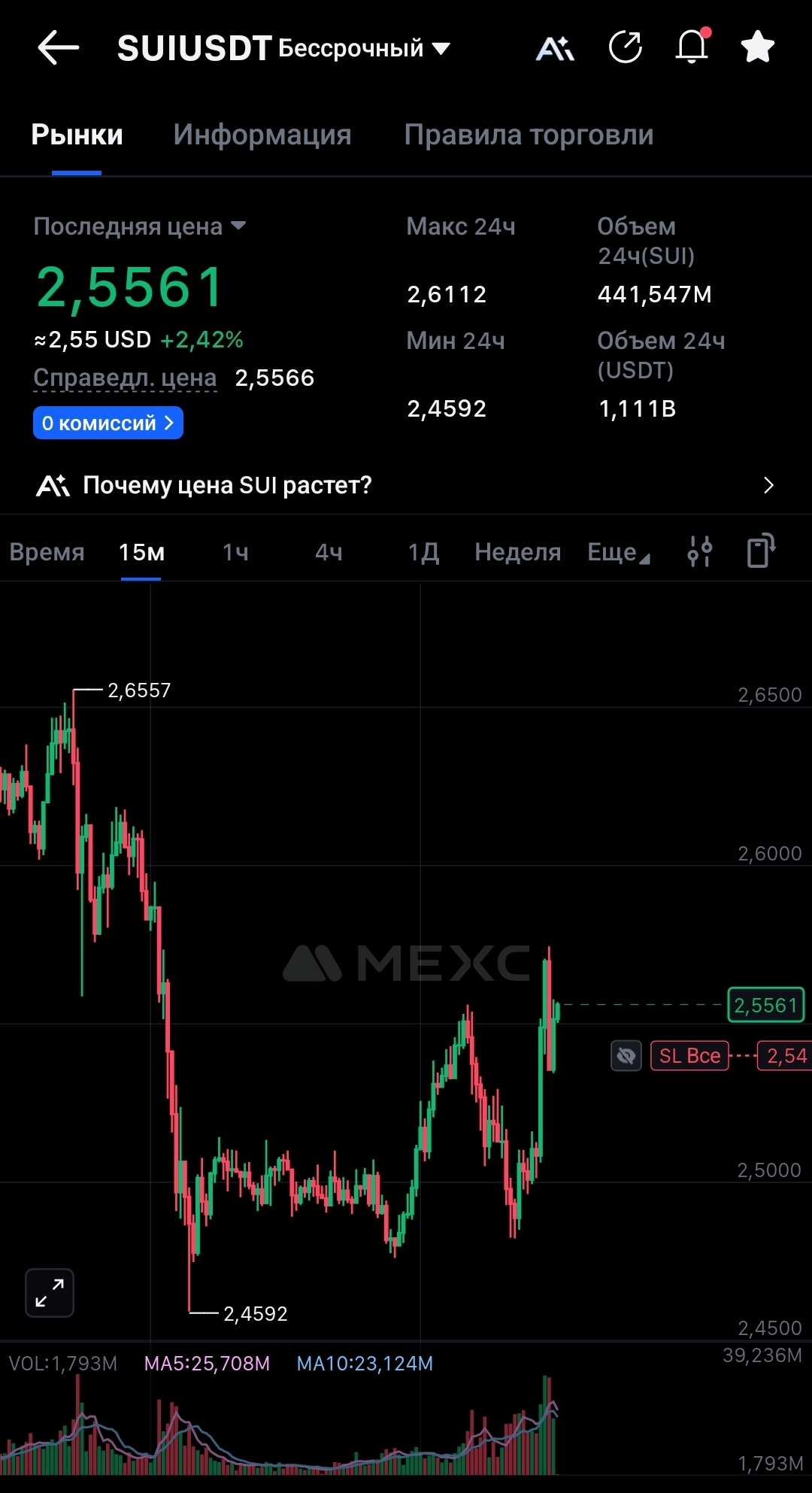Open the 0 комиссий promo button
This screenshot has width=812, height=1493.
[x=108, y=423]
